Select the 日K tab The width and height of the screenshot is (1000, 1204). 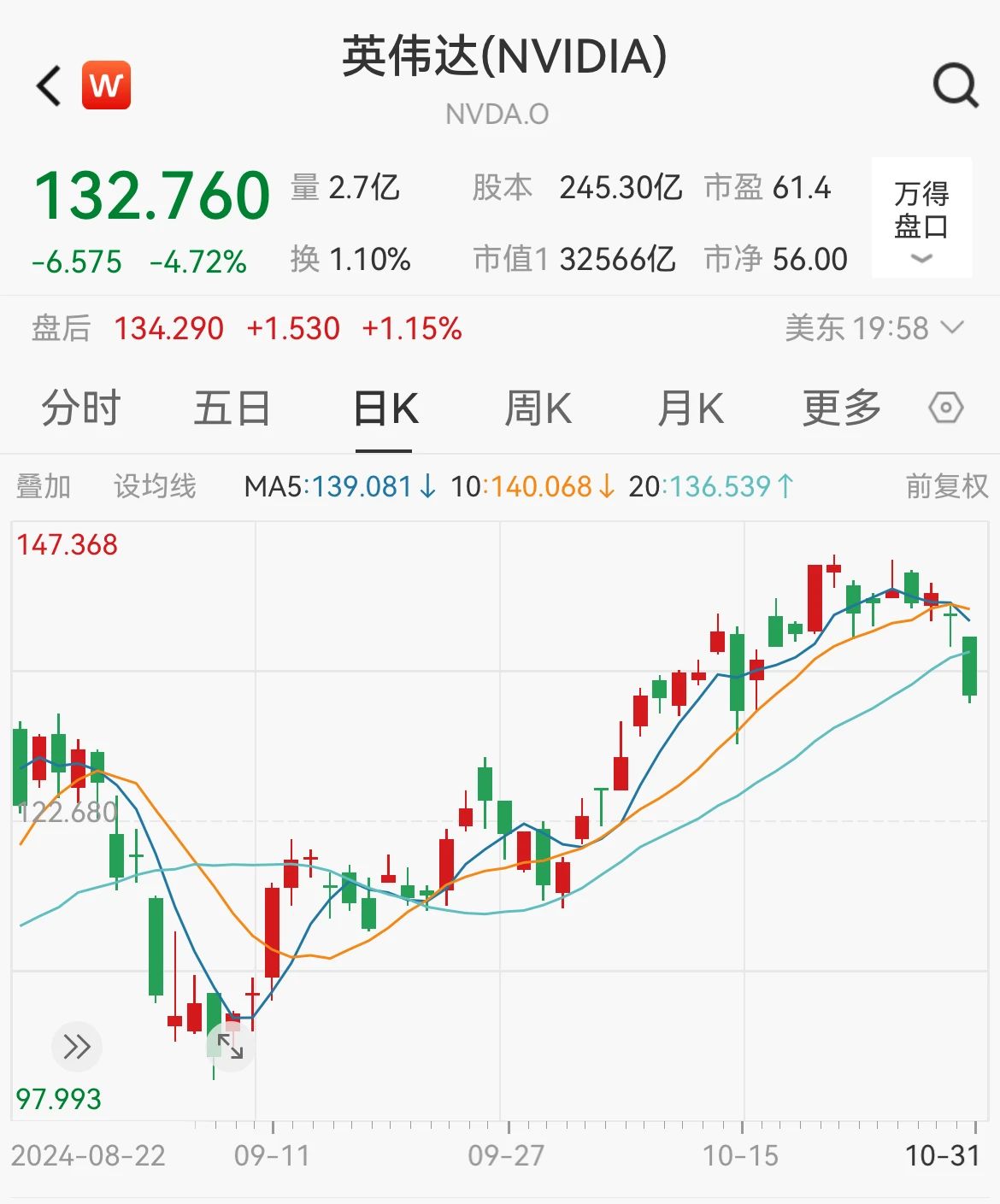tap(385, 408)
